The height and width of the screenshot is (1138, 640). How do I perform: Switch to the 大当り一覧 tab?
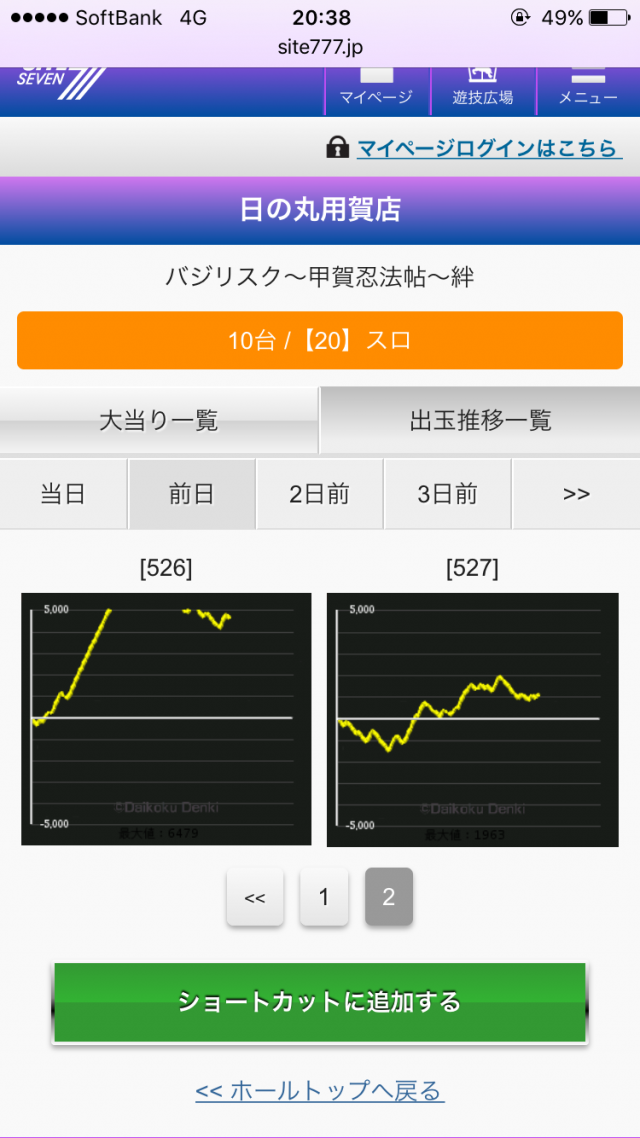pyautogui.click(x=159, y=420)
